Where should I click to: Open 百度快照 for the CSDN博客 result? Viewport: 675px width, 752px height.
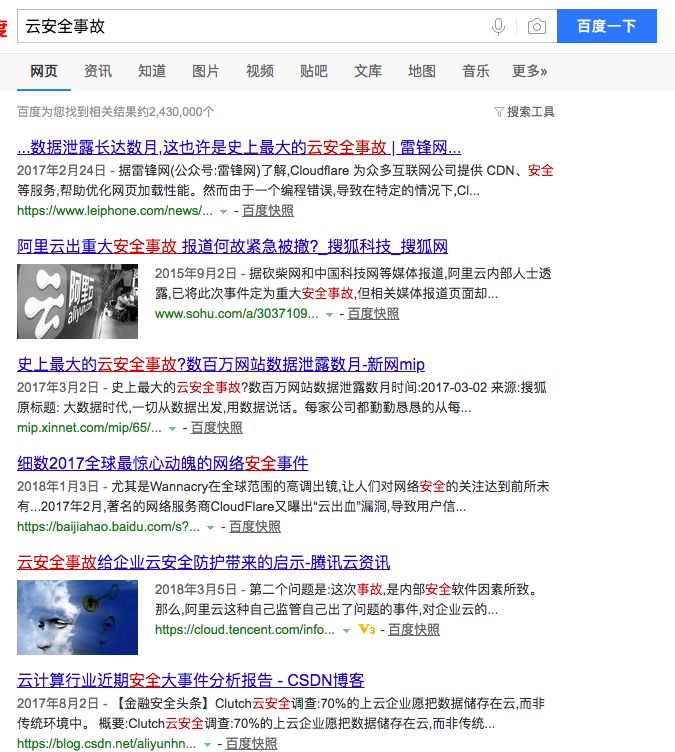pyautogui.click(x=253, y=743)
